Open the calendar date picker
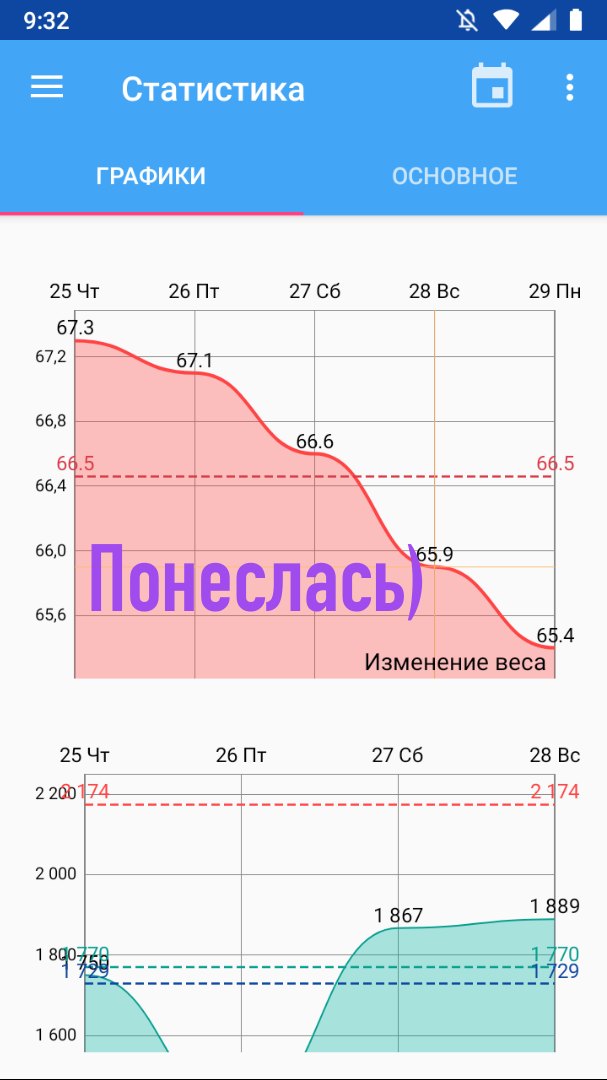This screenshot has width=607, height=1080. click(492, 85)
